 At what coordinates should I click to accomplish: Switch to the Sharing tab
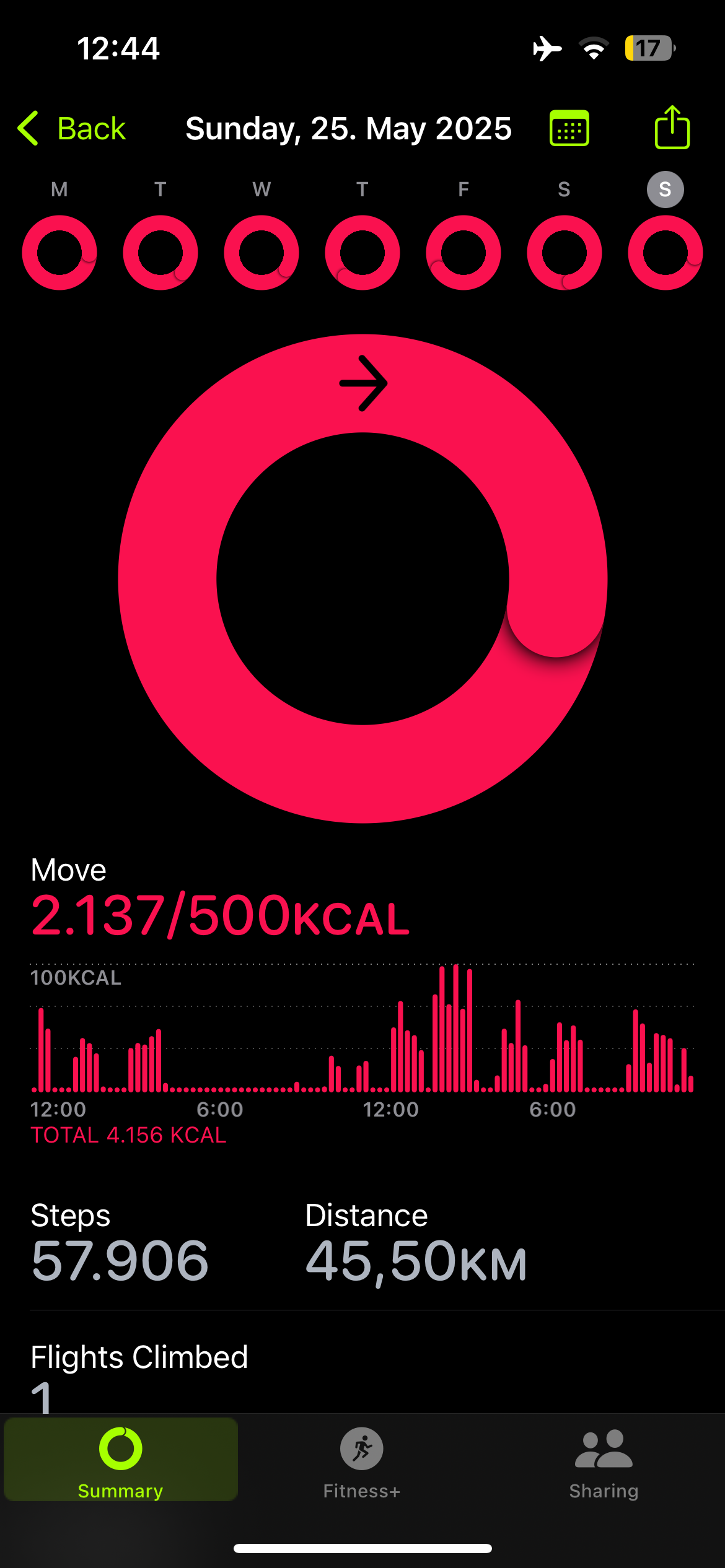coord(604,1460)
